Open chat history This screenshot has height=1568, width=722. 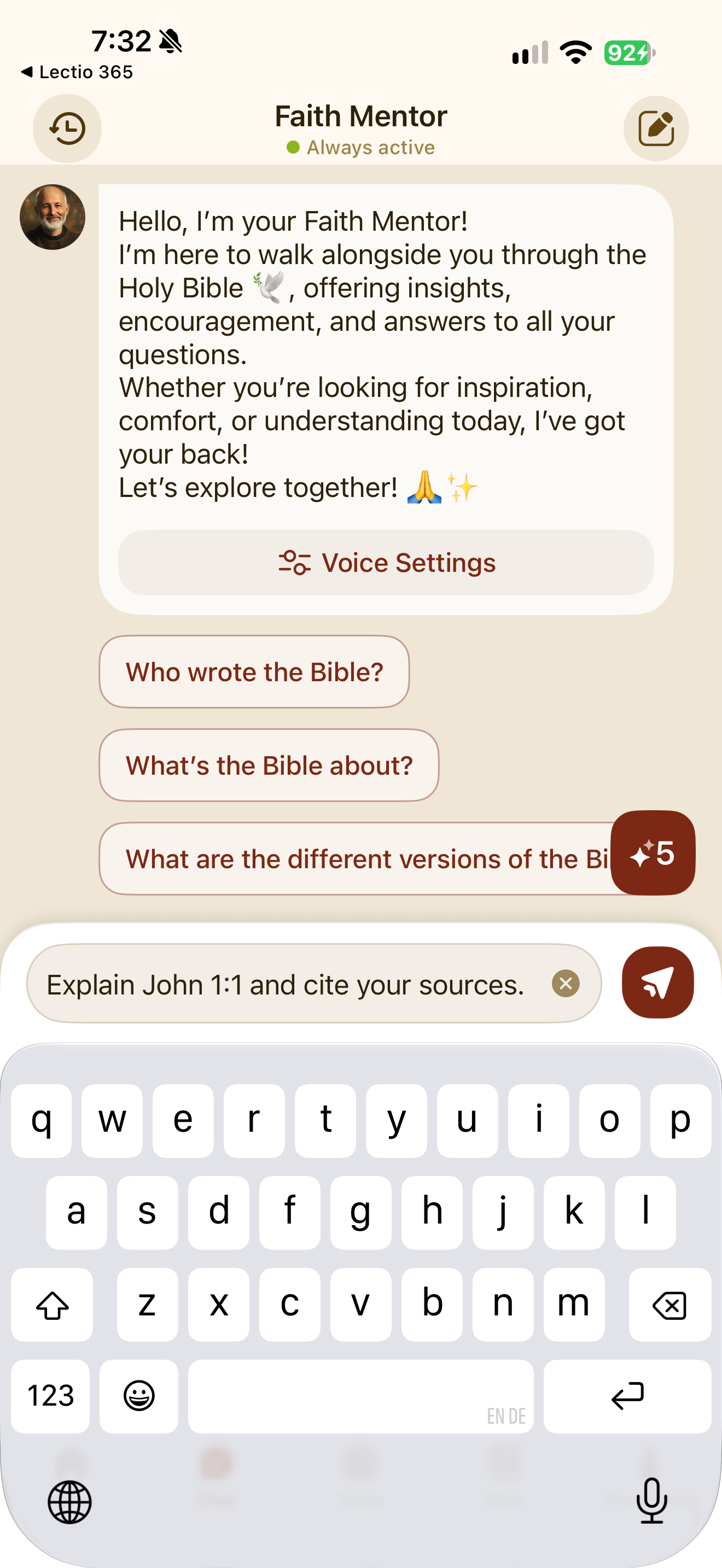click(x=67, y=128)
